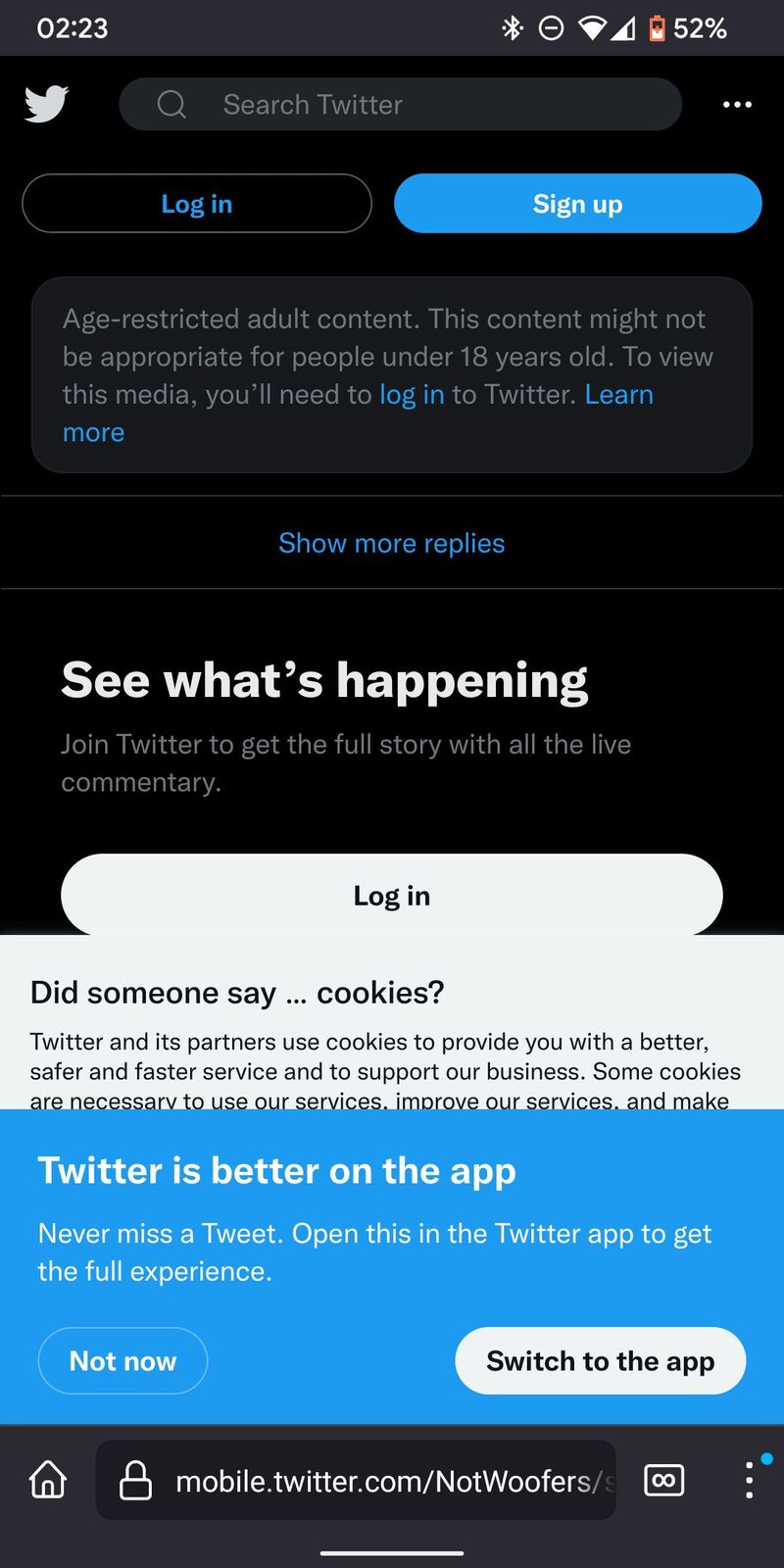The height and width of the screenshot is (1568, 784).
Task: Select Switch to the app
Action: 601,1360
